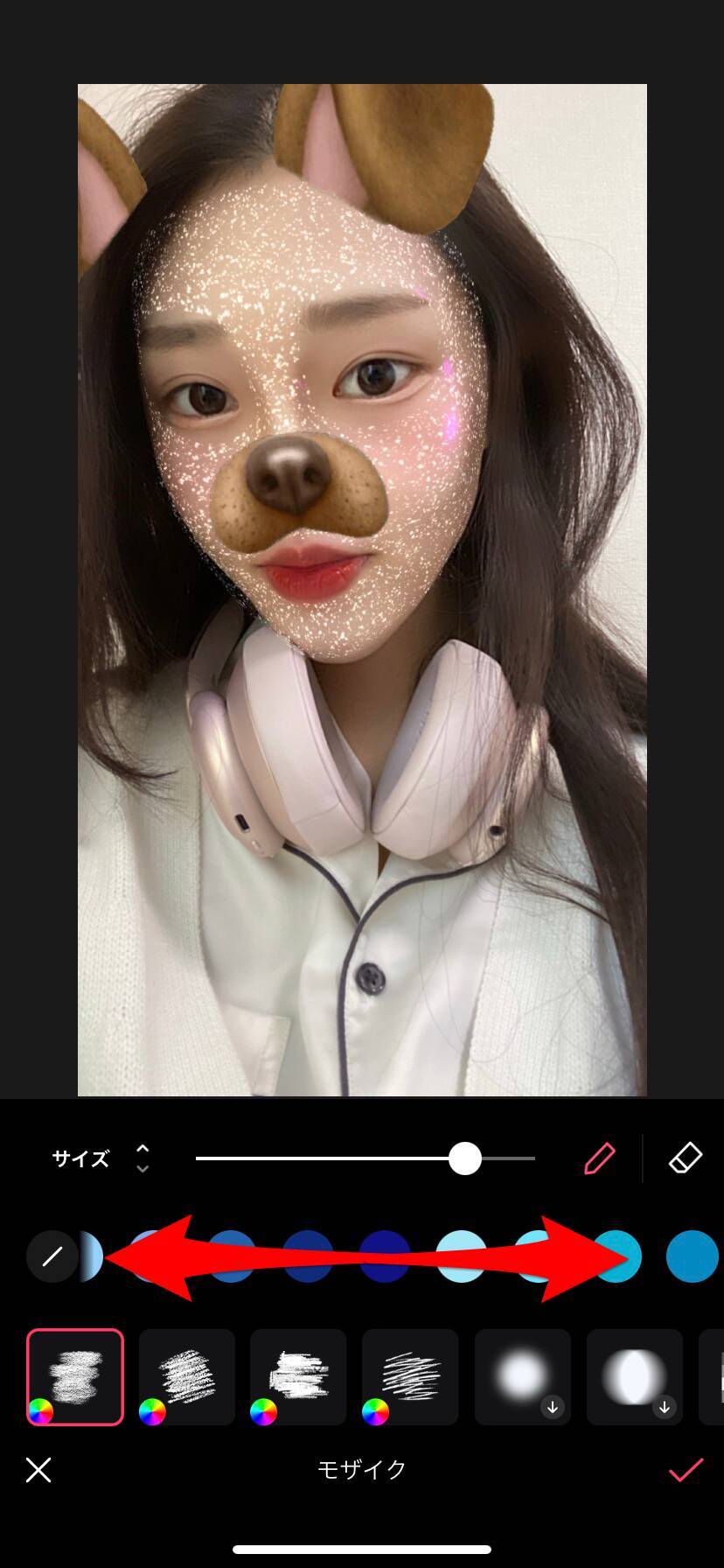Choose the slash no-color option
Screen dimensions: 724x1568
point(52,1256)
